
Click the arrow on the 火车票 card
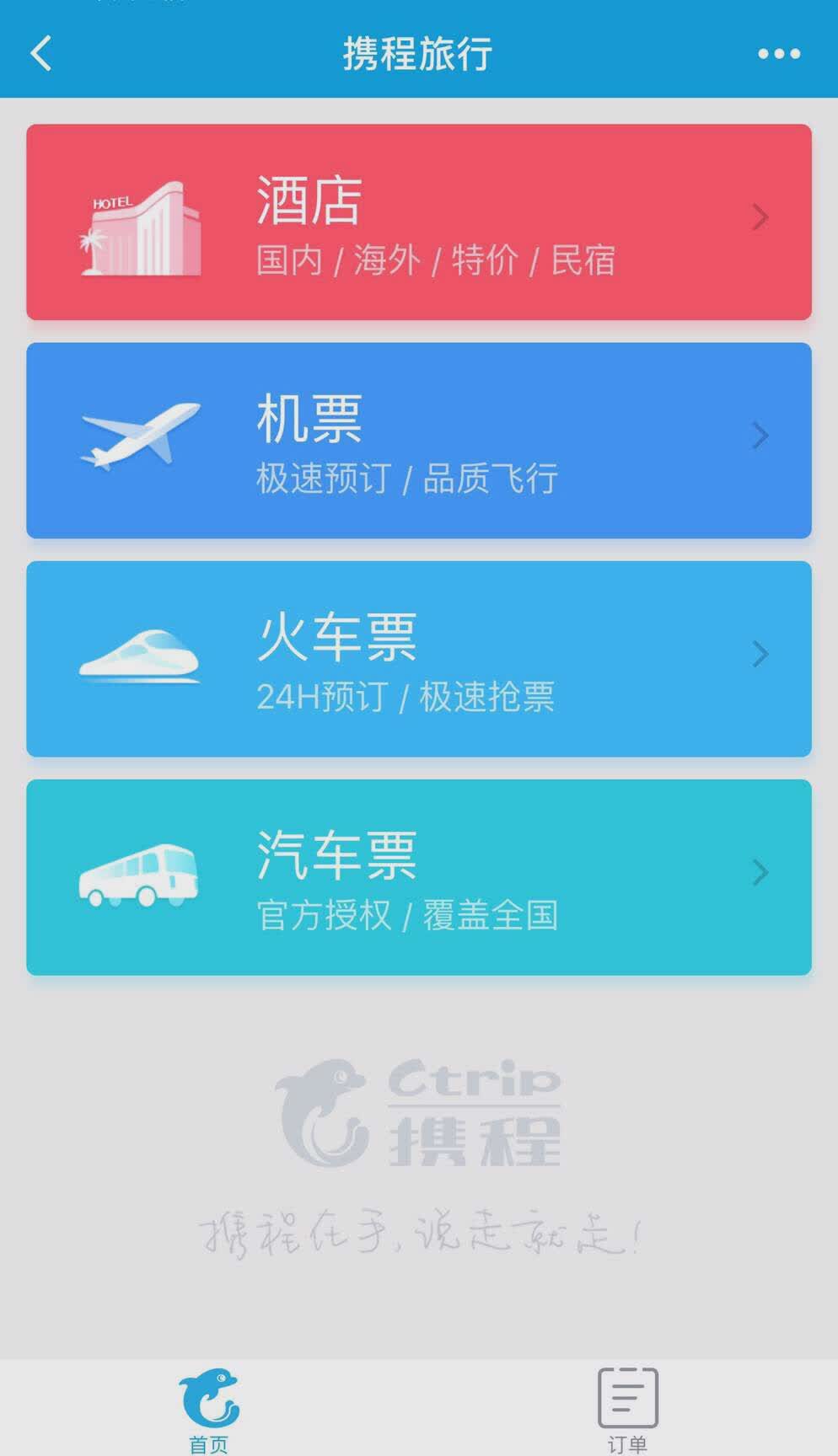coord(760,656)
